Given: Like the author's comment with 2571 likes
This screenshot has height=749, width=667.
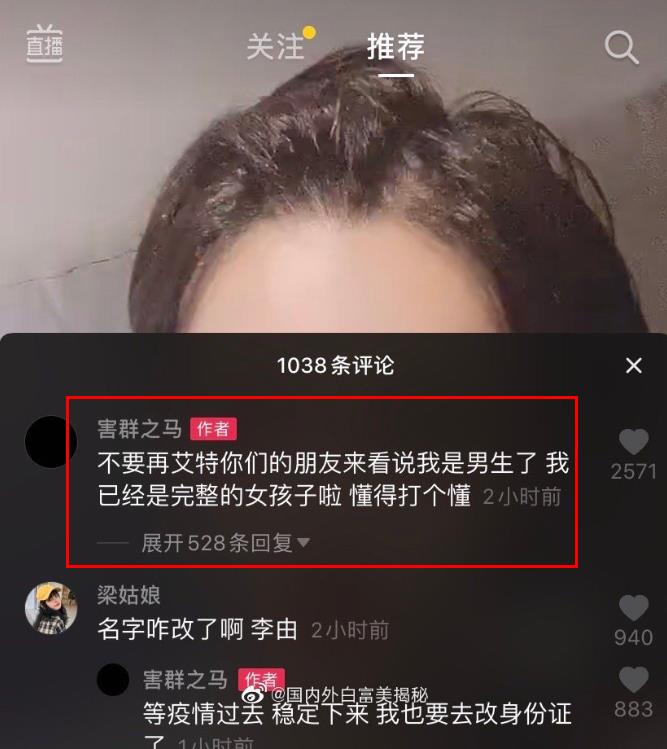Looking at the screenshot, I should pyautogui.click(x=633, y=442).
